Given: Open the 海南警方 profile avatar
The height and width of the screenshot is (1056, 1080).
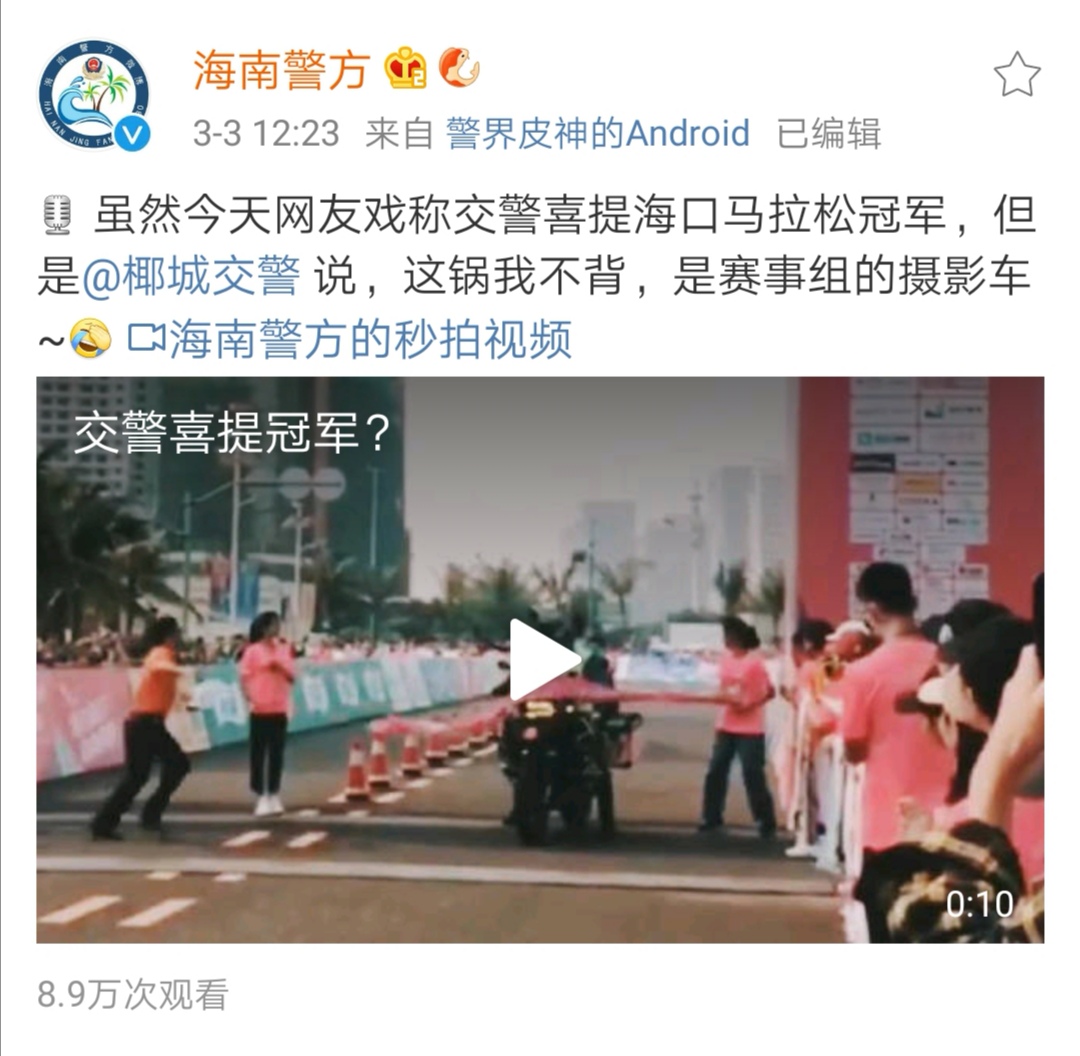Looking at the screenshot, I should [x=93, y=95].
